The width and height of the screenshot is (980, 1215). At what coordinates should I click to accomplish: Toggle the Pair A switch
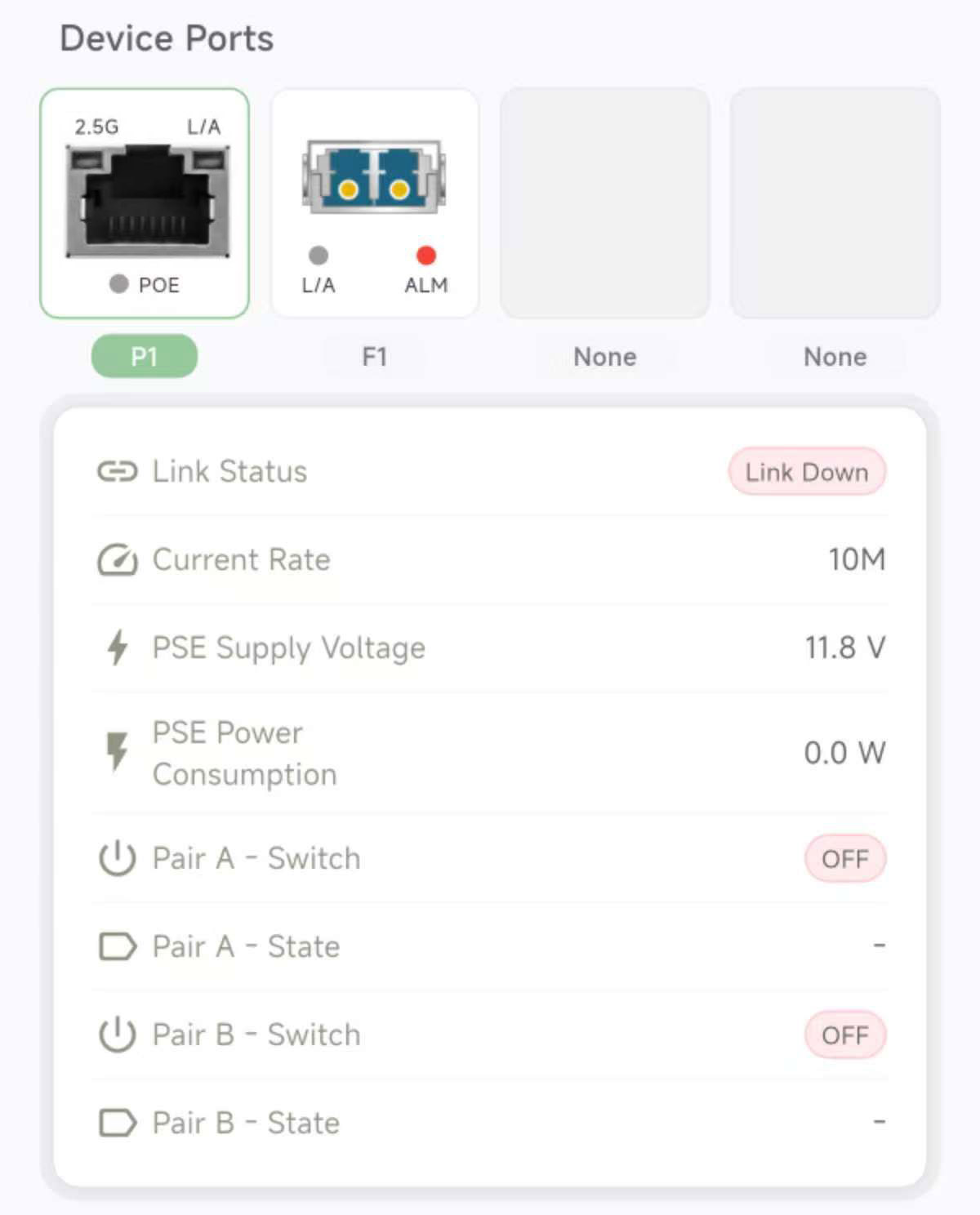click(844, 858)
